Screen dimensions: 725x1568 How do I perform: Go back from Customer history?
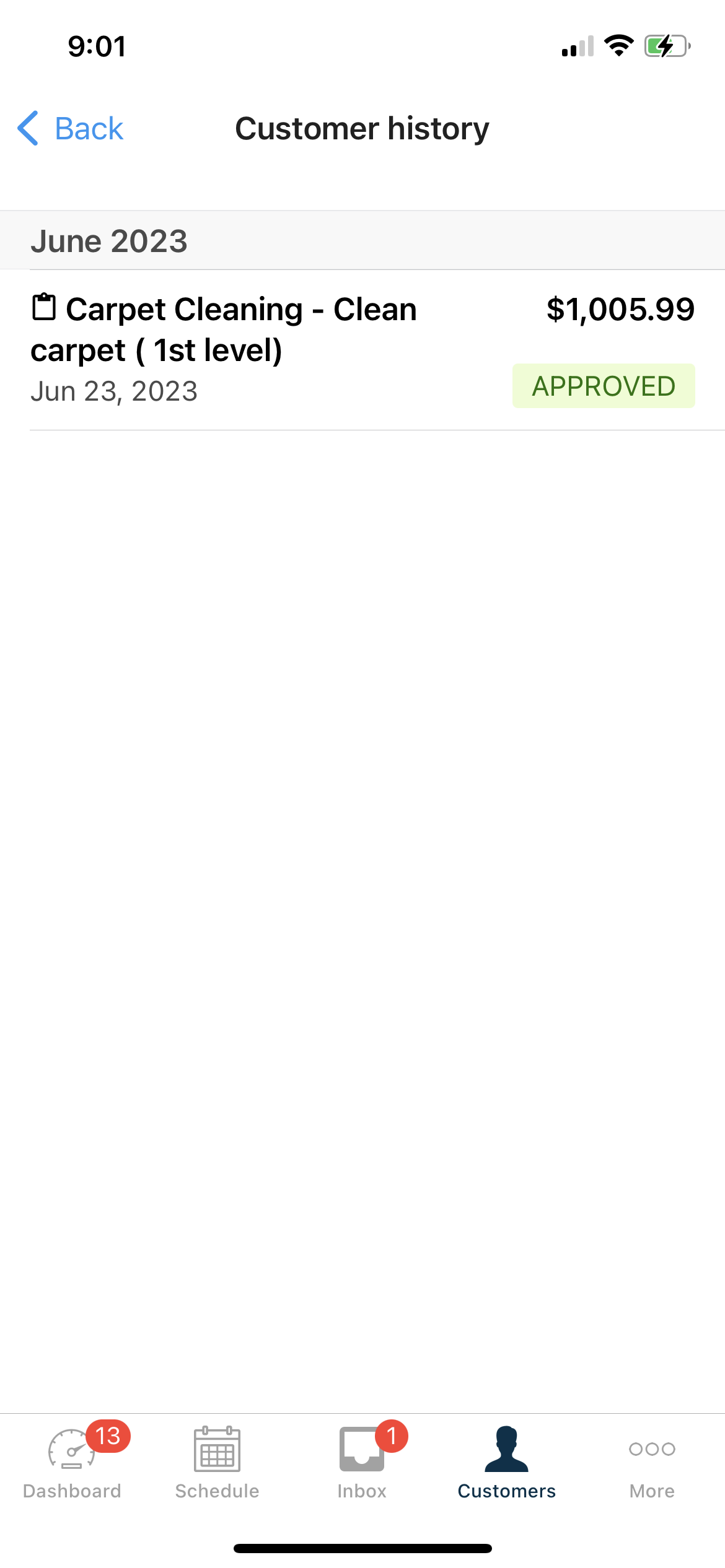(71, 129)
